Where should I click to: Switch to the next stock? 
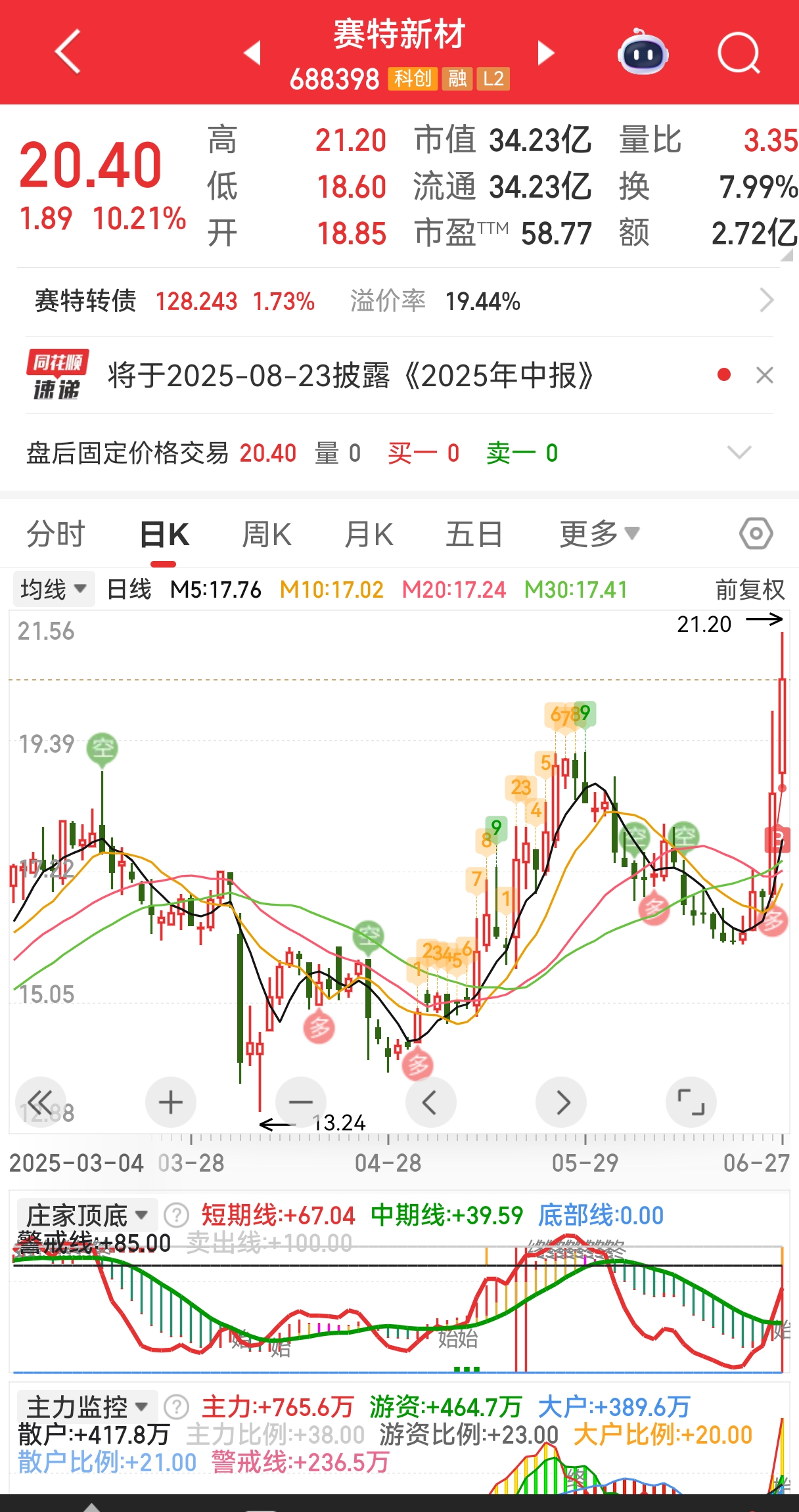(x=545, y=53)
